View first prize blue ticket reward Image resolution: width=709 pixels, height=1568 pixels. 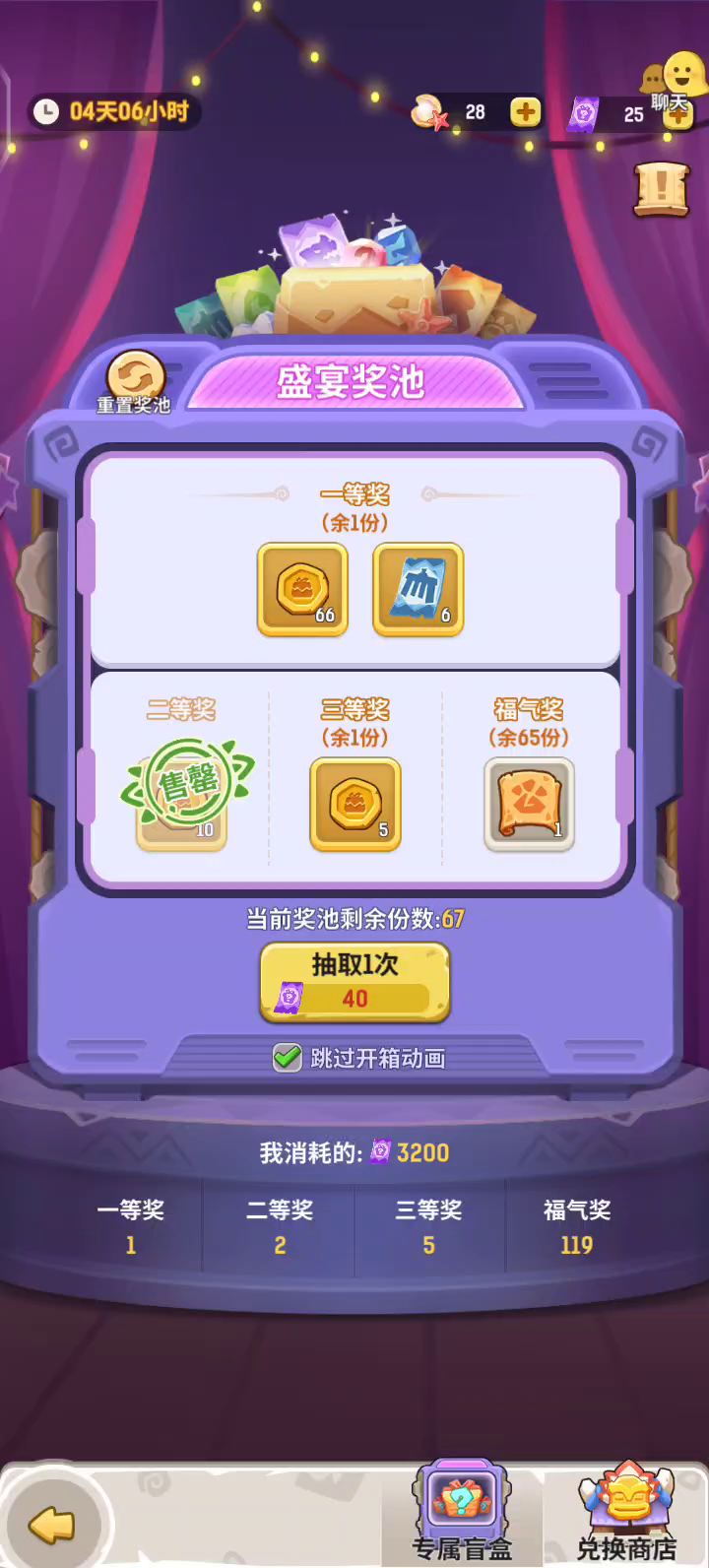pyautogui.click(x=418, y=589)
